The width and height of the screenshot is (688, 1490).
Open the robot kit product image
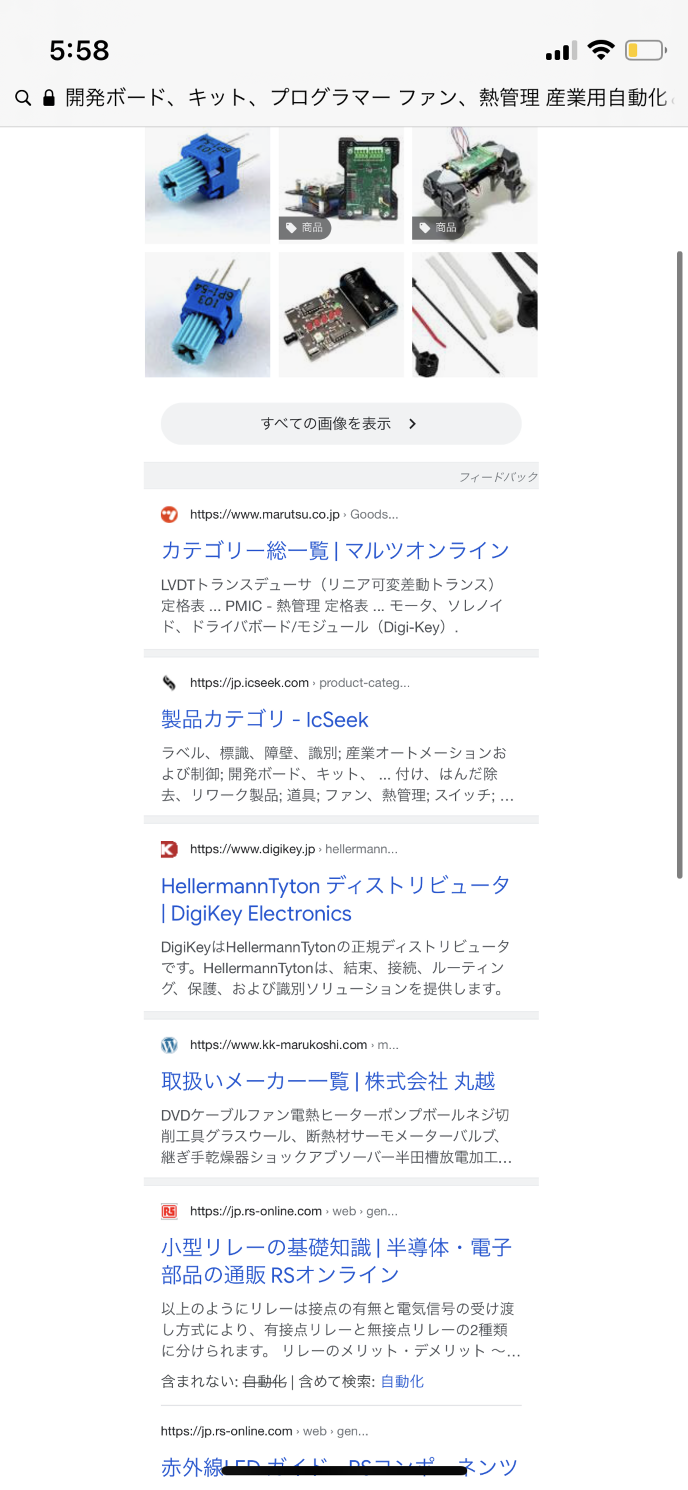tap(474, 185)
